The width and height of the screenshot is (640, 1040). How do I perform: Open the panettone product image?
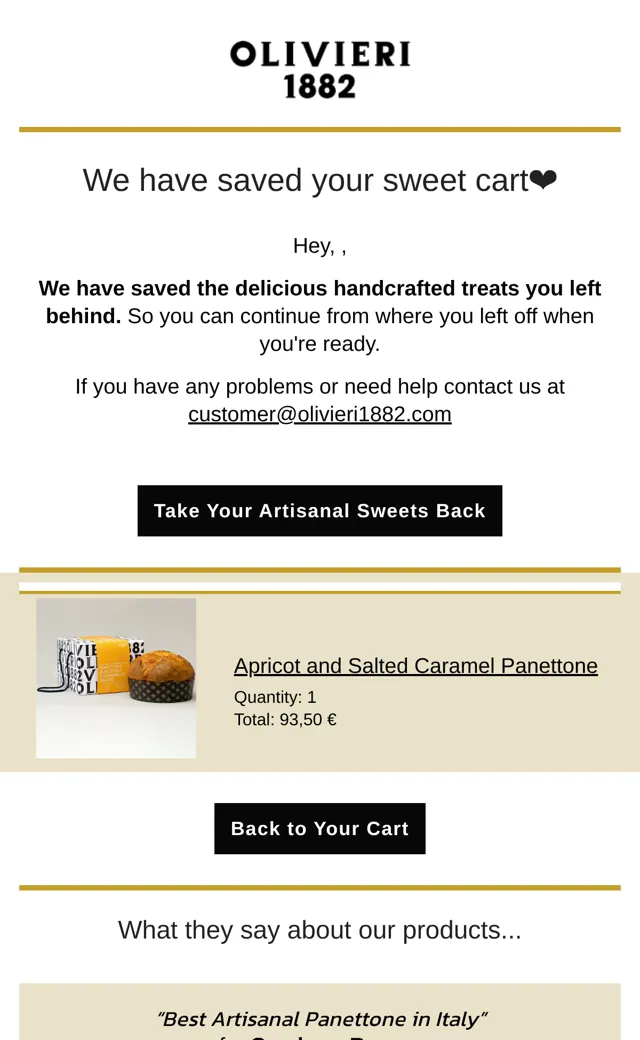[116, 678]
